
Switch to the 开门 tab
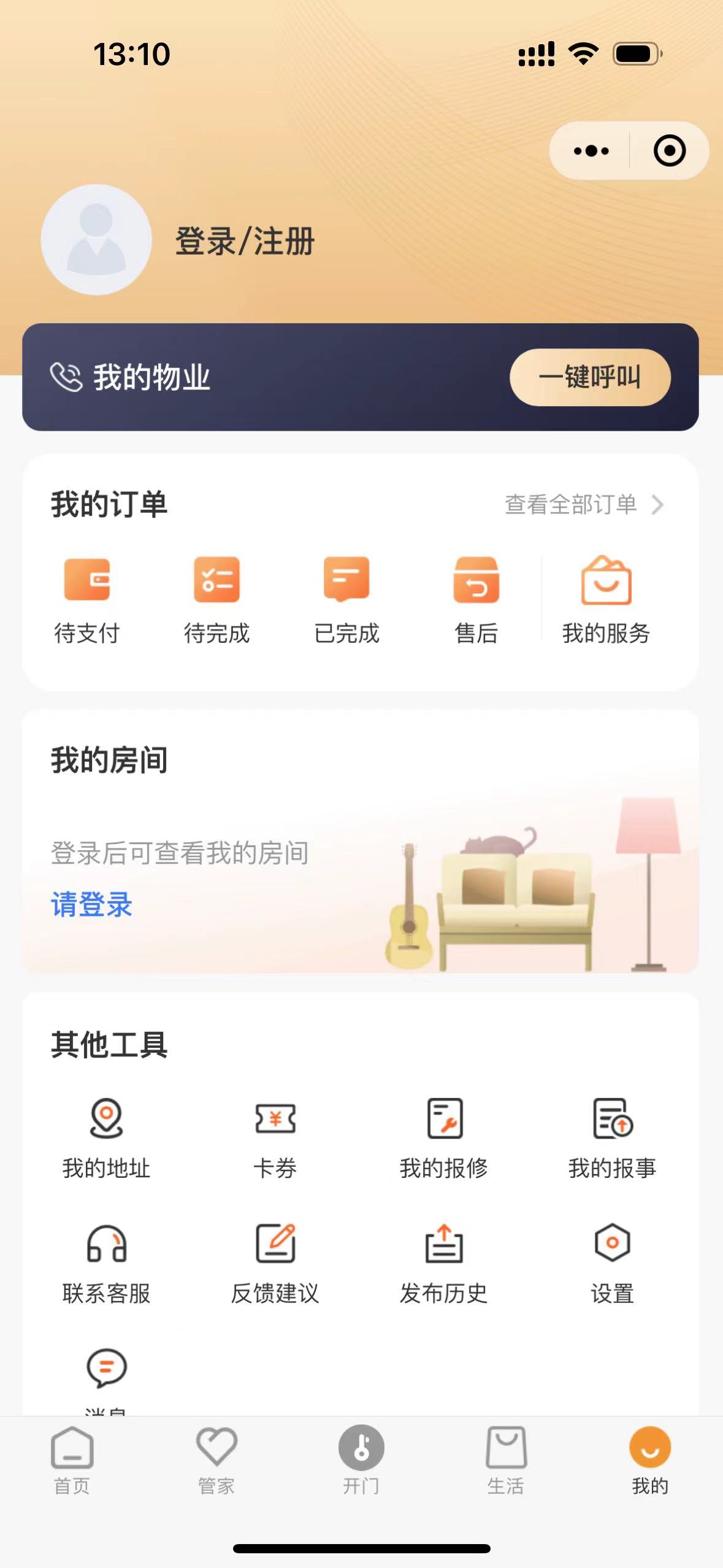[361, 1461]
